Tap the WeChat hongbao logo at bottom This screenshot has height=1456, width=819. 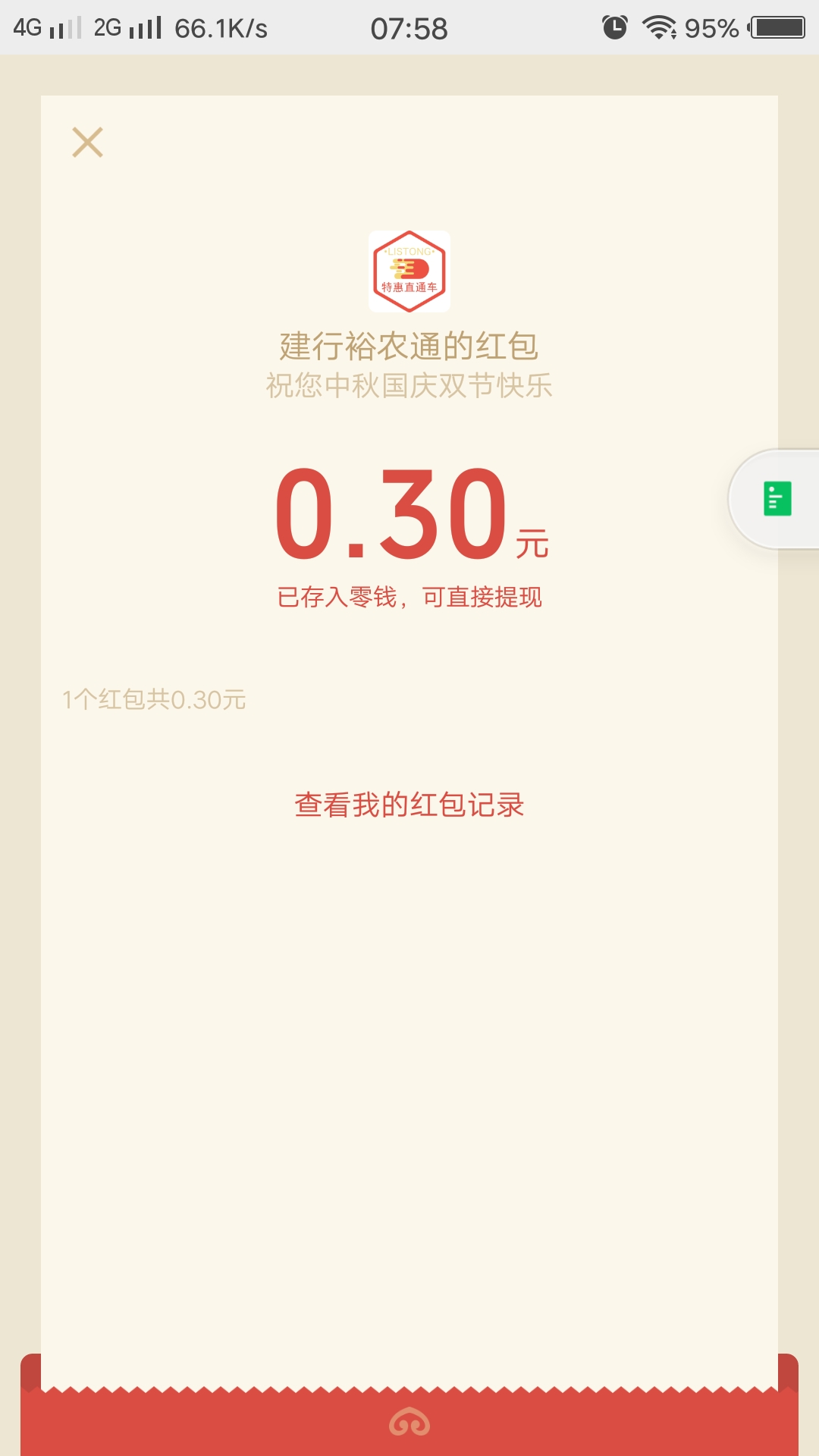(409, 1420)
